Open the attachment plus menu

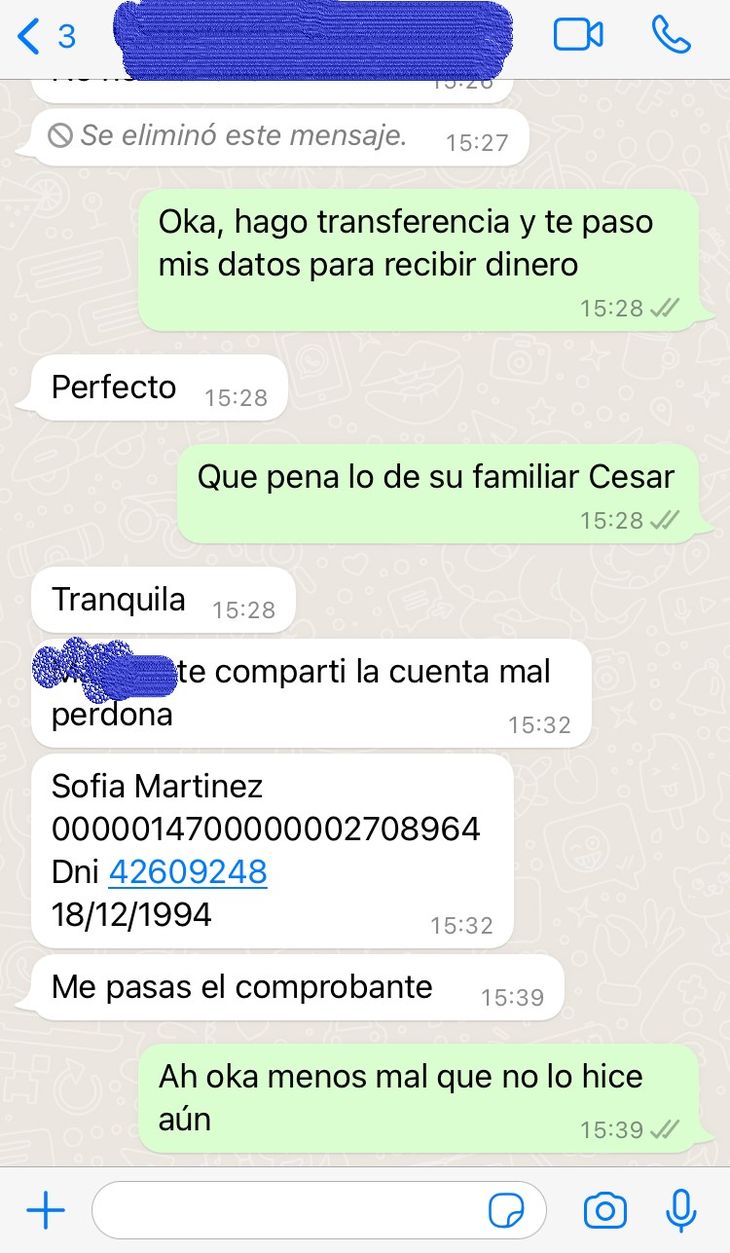(45, 1211)
